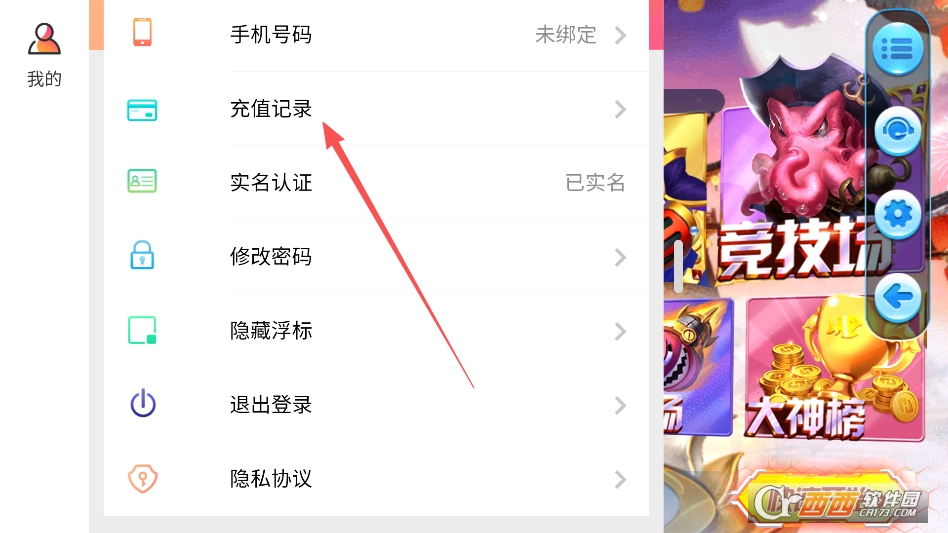Open the 隐藏浮标 option

376,331
